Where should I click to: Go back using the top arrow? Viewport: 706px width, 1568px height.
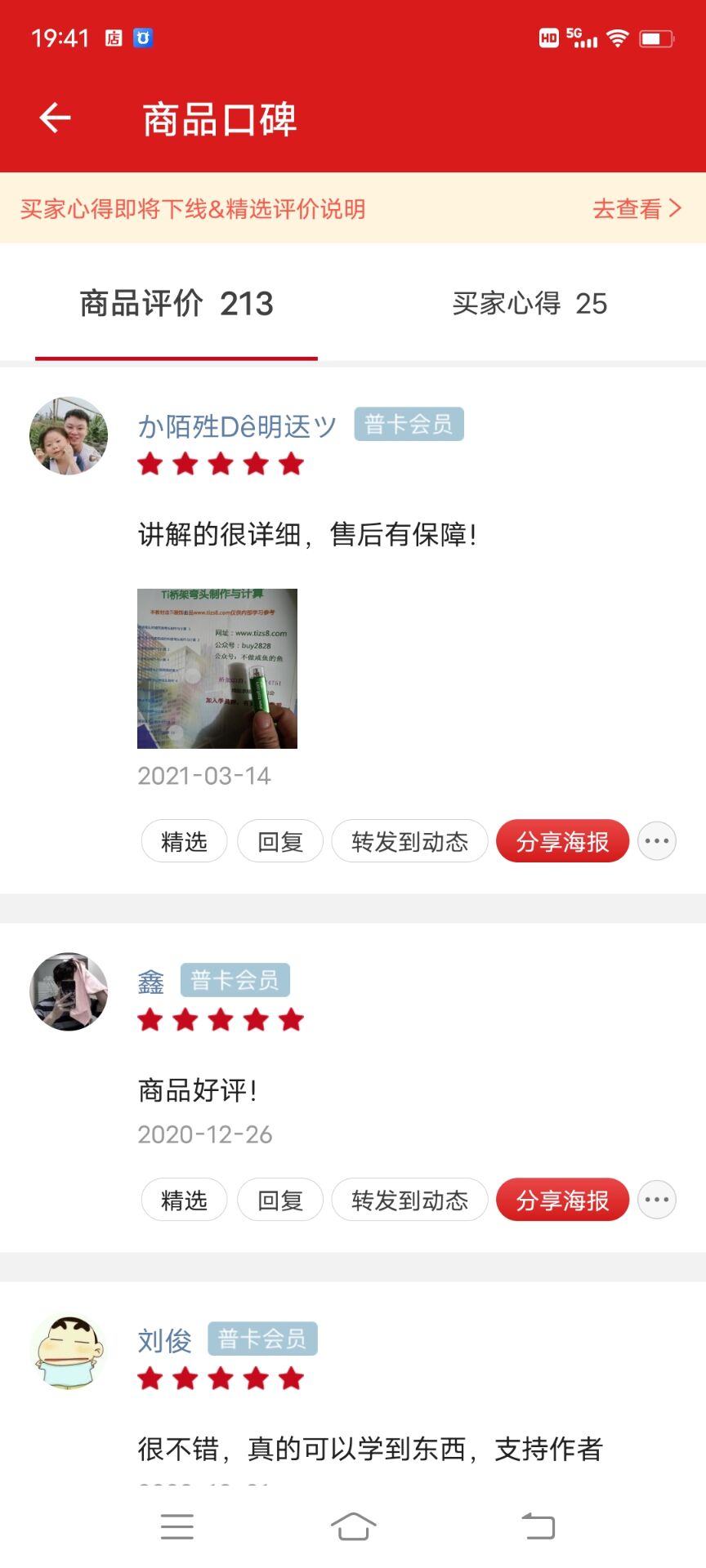(56, 118)
